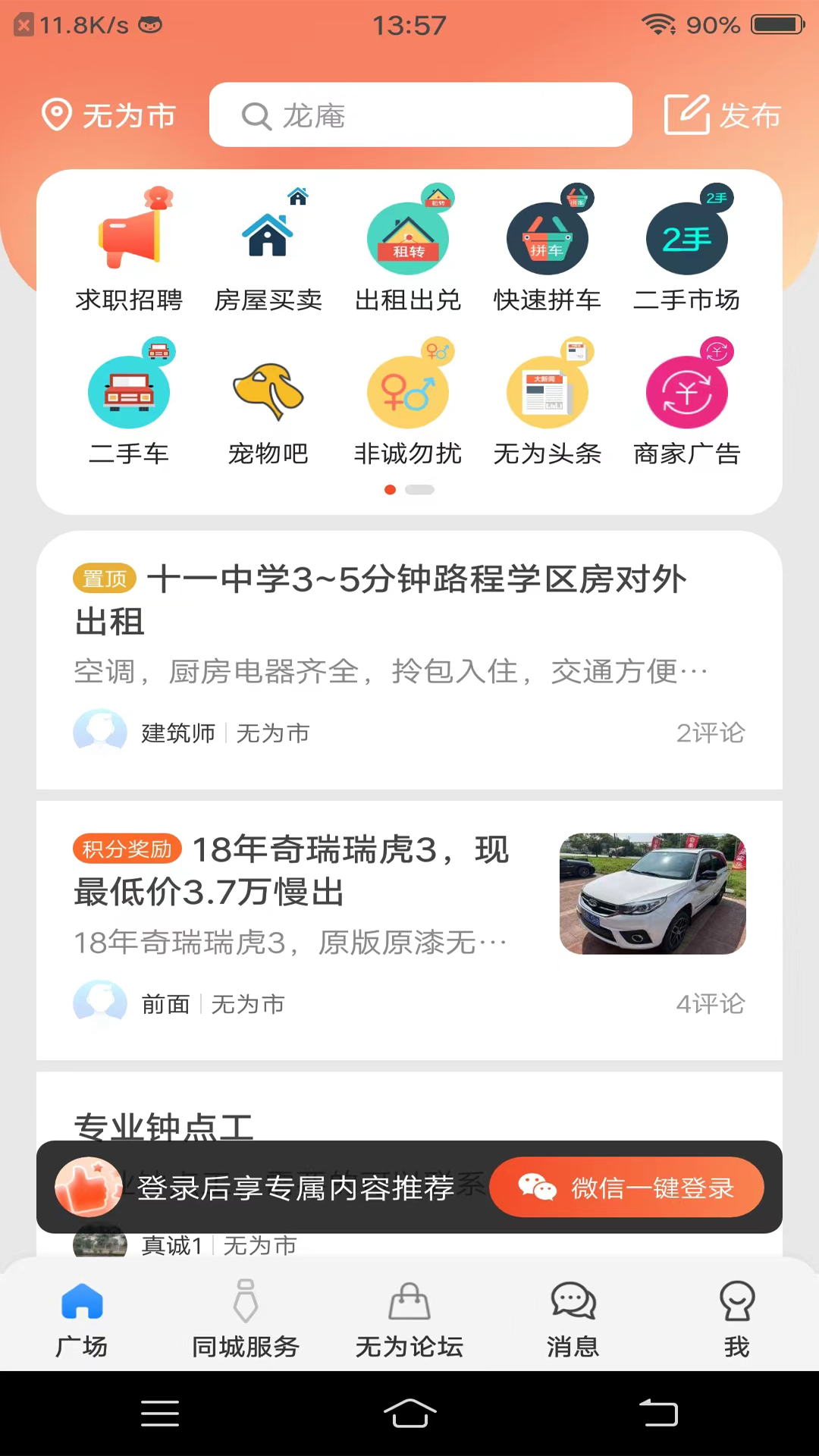Open the 2评论 comments on rental post
819x1456 pixels.
(710, 733)
